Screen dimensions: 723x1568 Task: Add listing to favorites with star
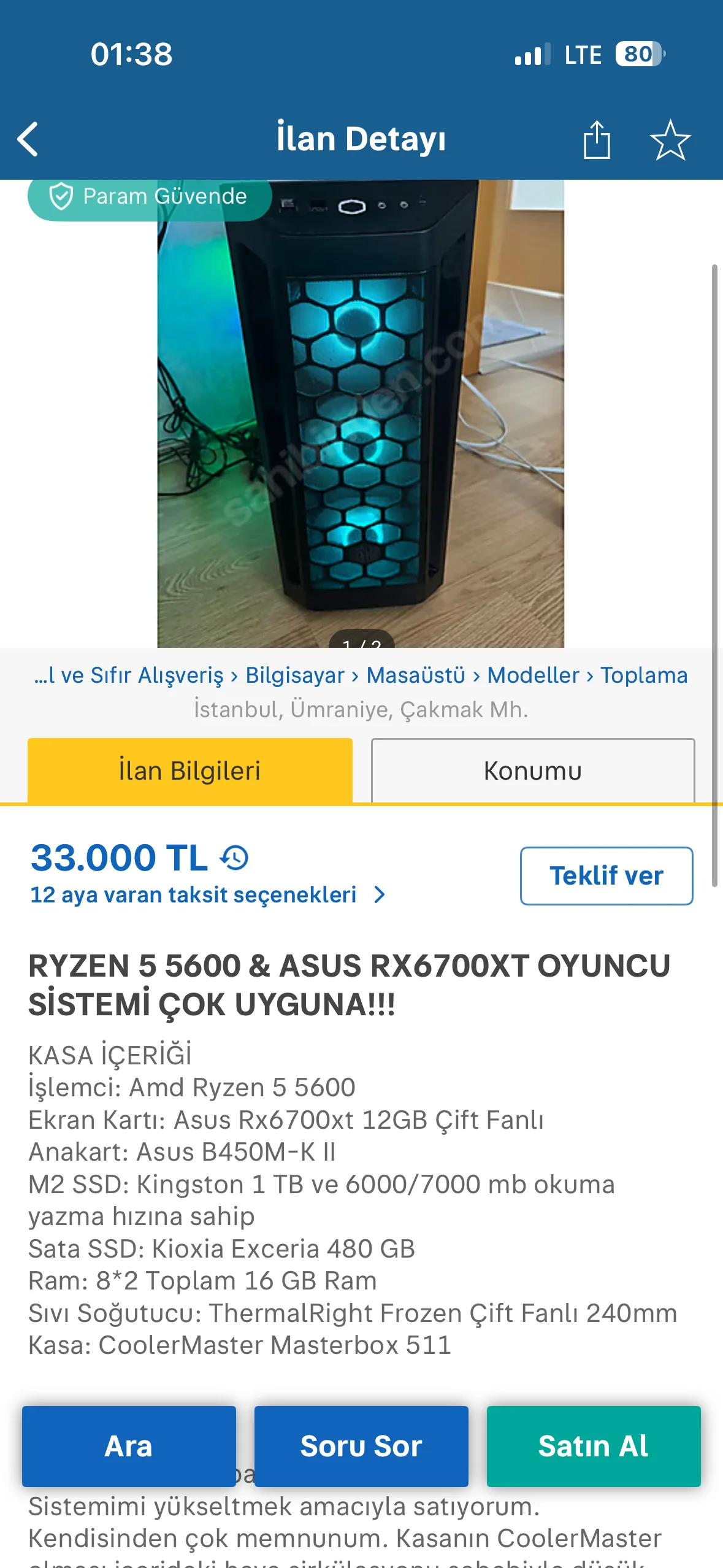670,139
